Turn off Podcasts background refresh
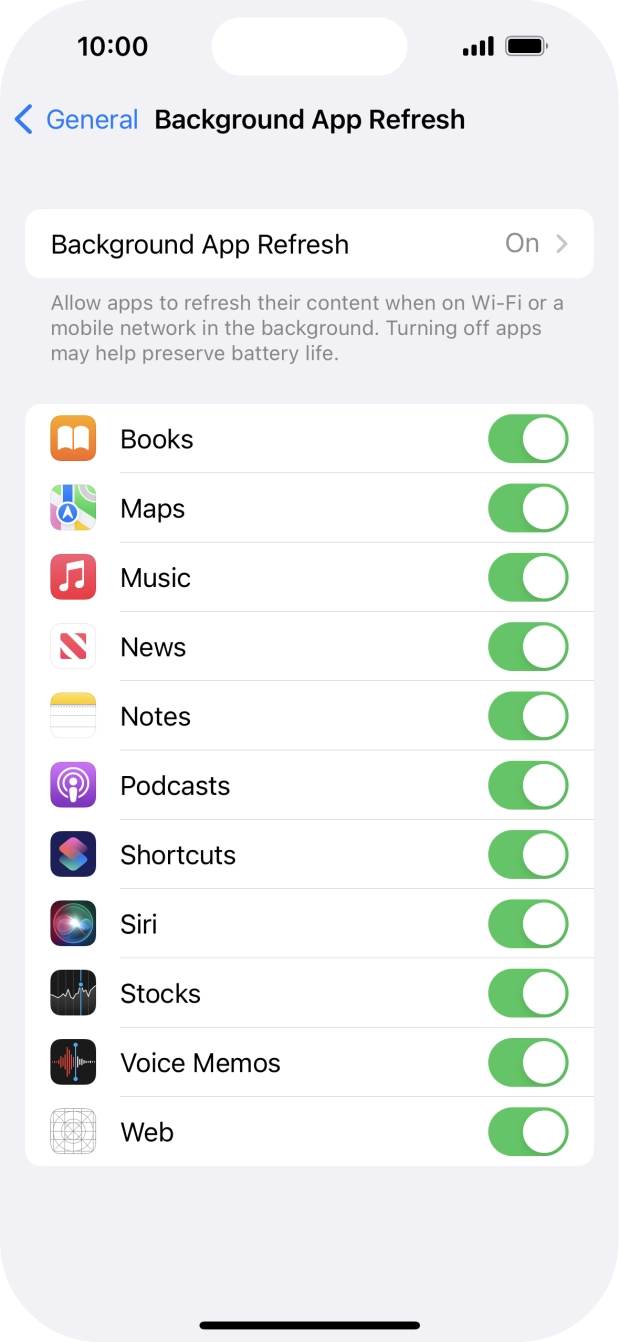The width and height of the screenshot is (619, 1342). (528, 786)
